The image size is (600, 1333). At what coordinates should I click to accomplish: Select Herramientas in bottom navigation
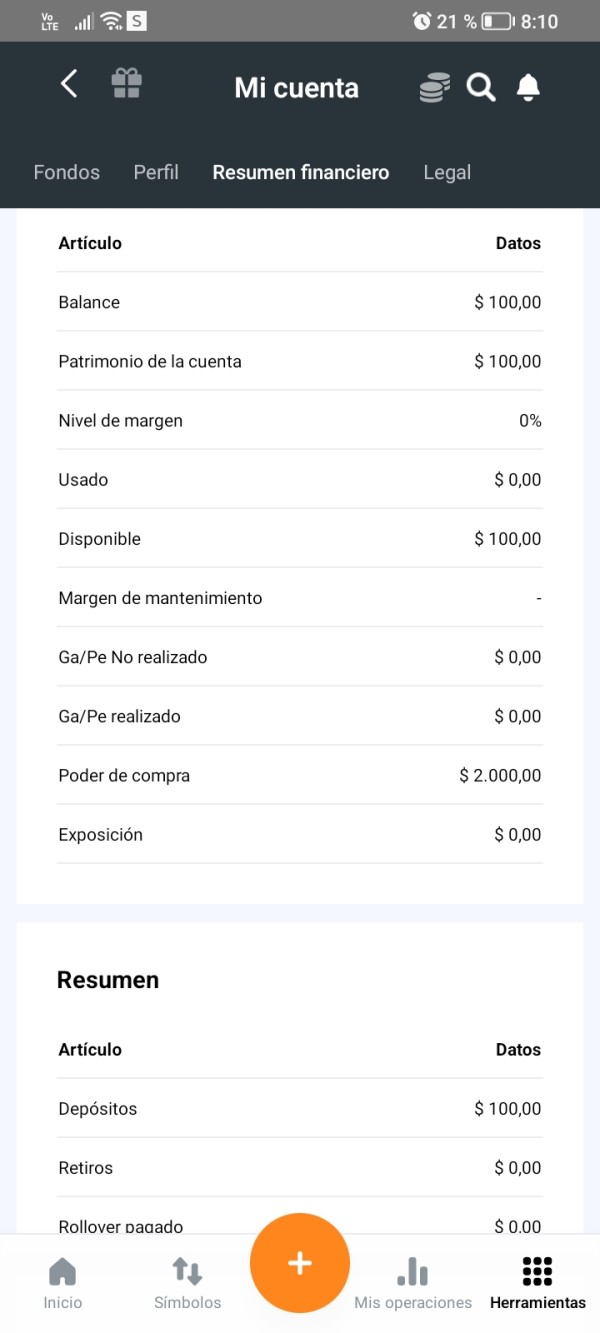538,1283
